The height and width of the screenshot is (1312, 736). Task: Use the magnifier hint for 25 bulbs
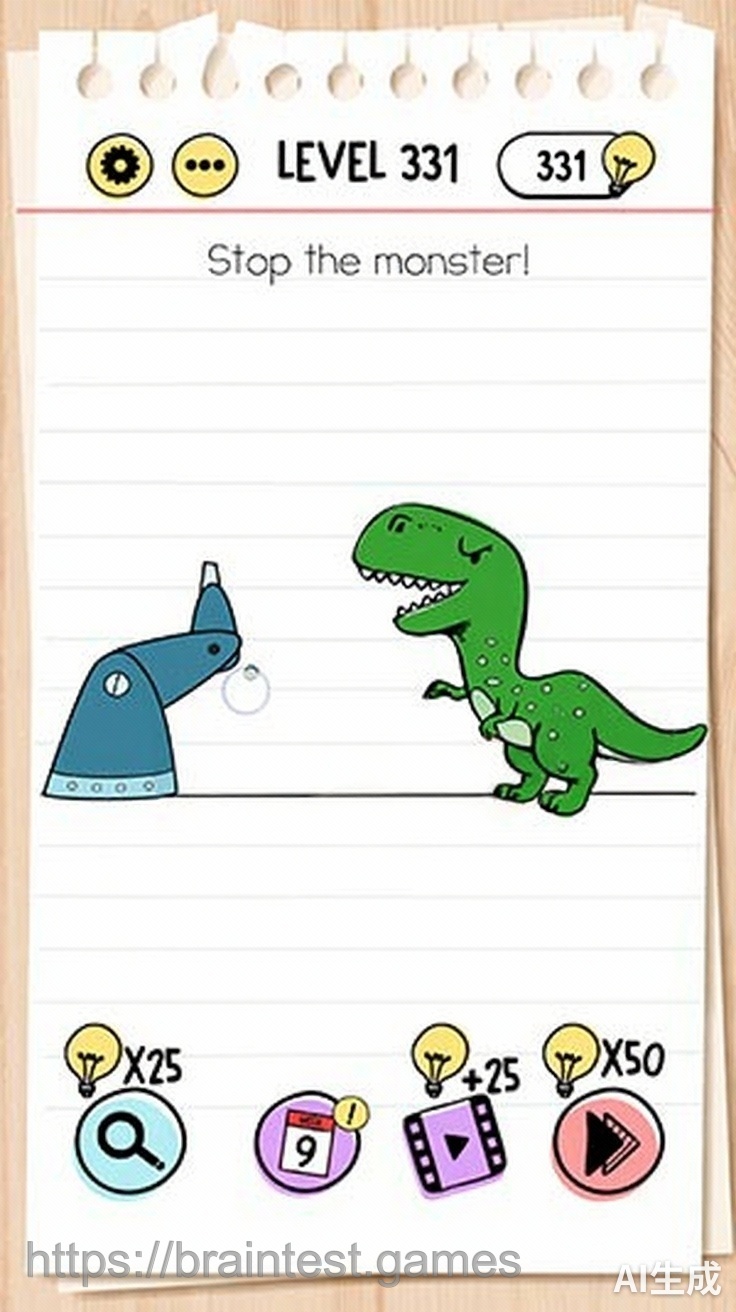point(131,1144)
